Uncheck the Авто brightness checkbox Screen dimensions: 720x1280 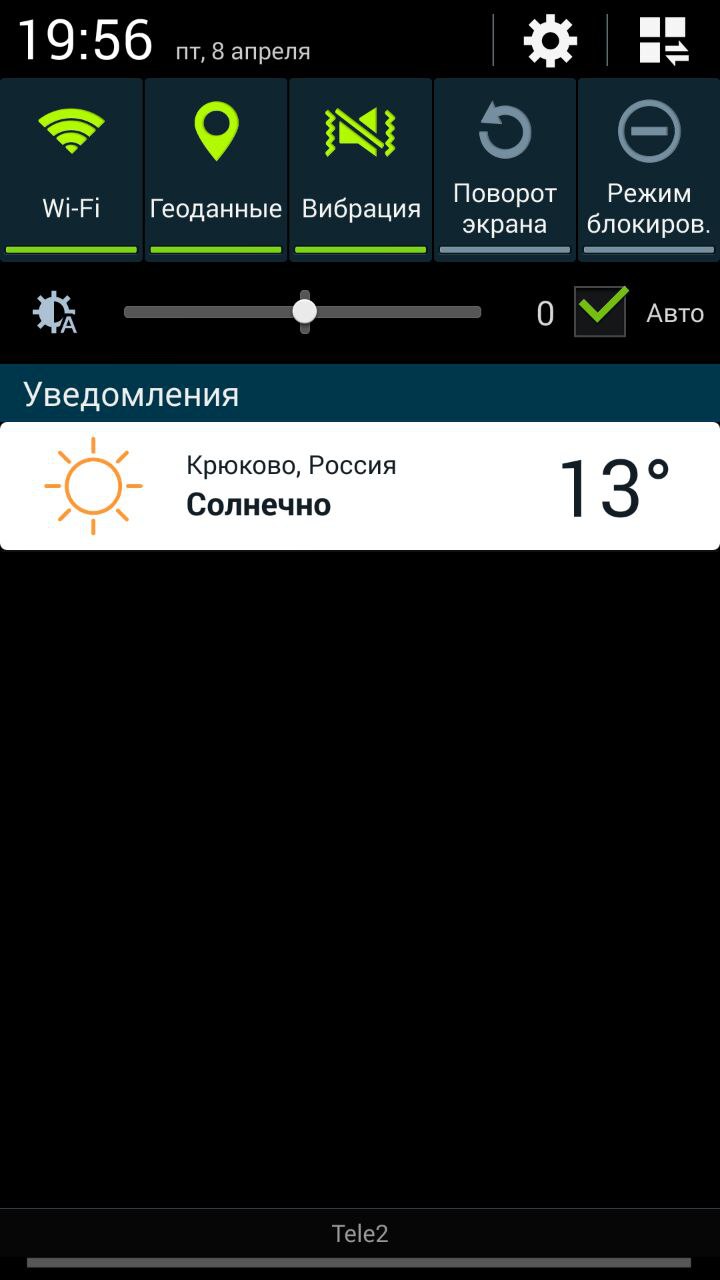(x=601, y=312)
